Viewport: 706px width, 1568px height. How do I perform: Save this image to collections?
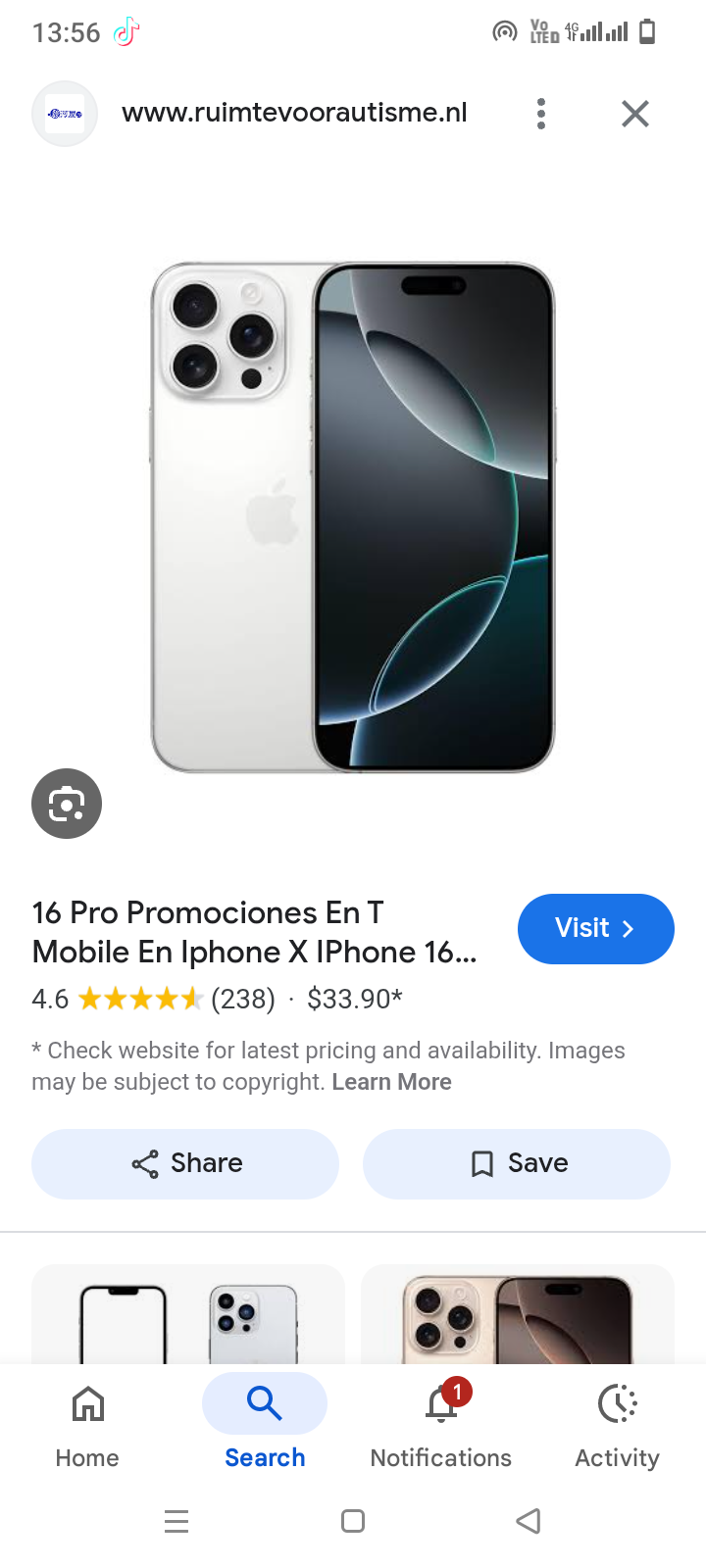pyautogui.click(x=517, y=1163)
